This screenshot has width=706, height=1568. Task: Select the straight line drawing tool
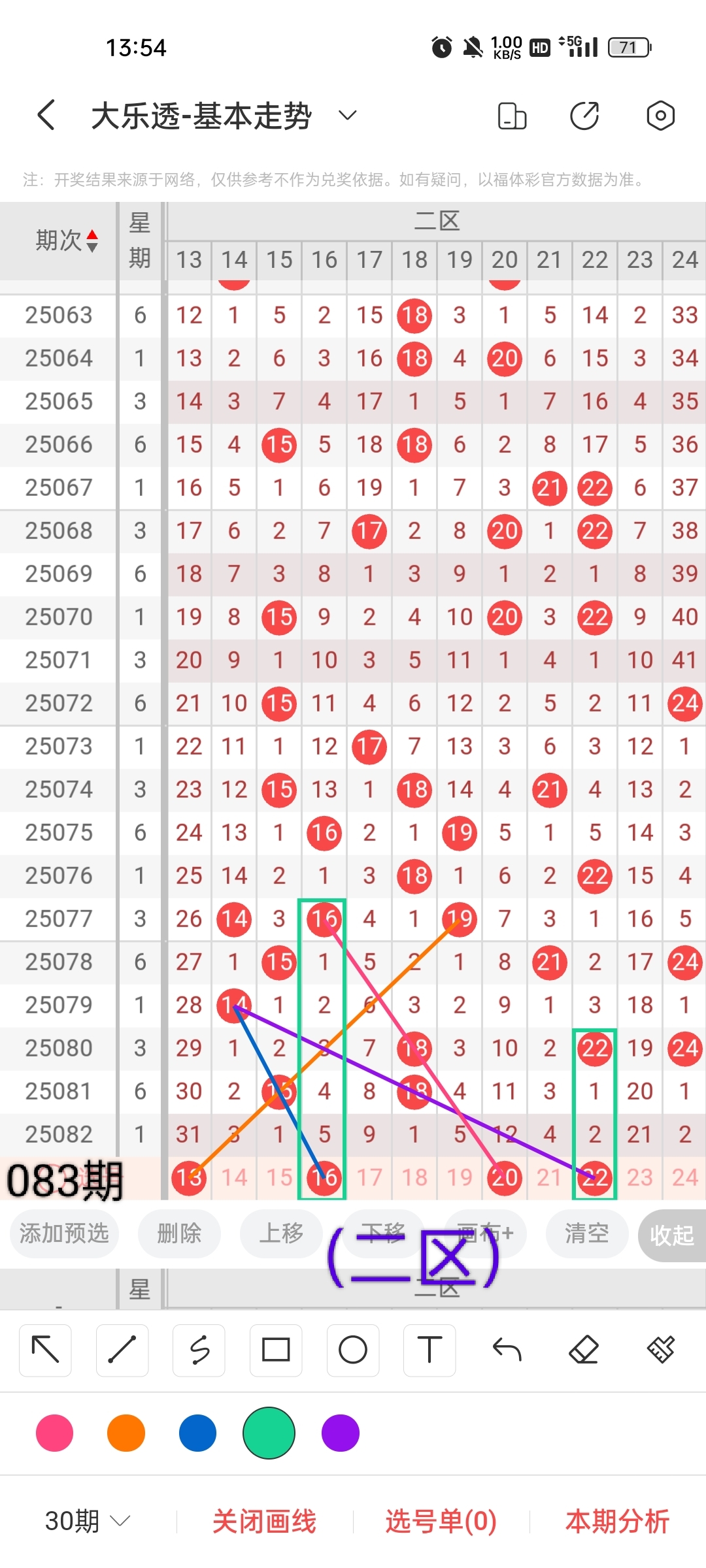click(122, 1350)
